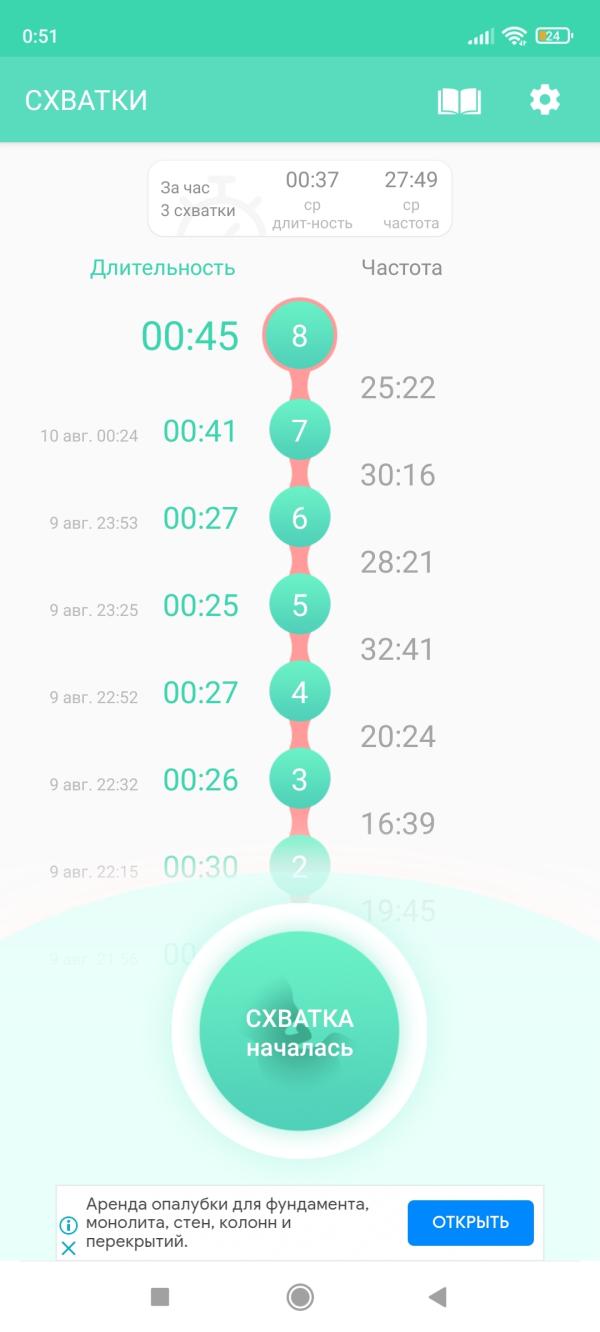Tap ОТКРЫТЬ on the ad banner
Viewport: 600px width, 1332px height.
click(x=470, y=1222)
